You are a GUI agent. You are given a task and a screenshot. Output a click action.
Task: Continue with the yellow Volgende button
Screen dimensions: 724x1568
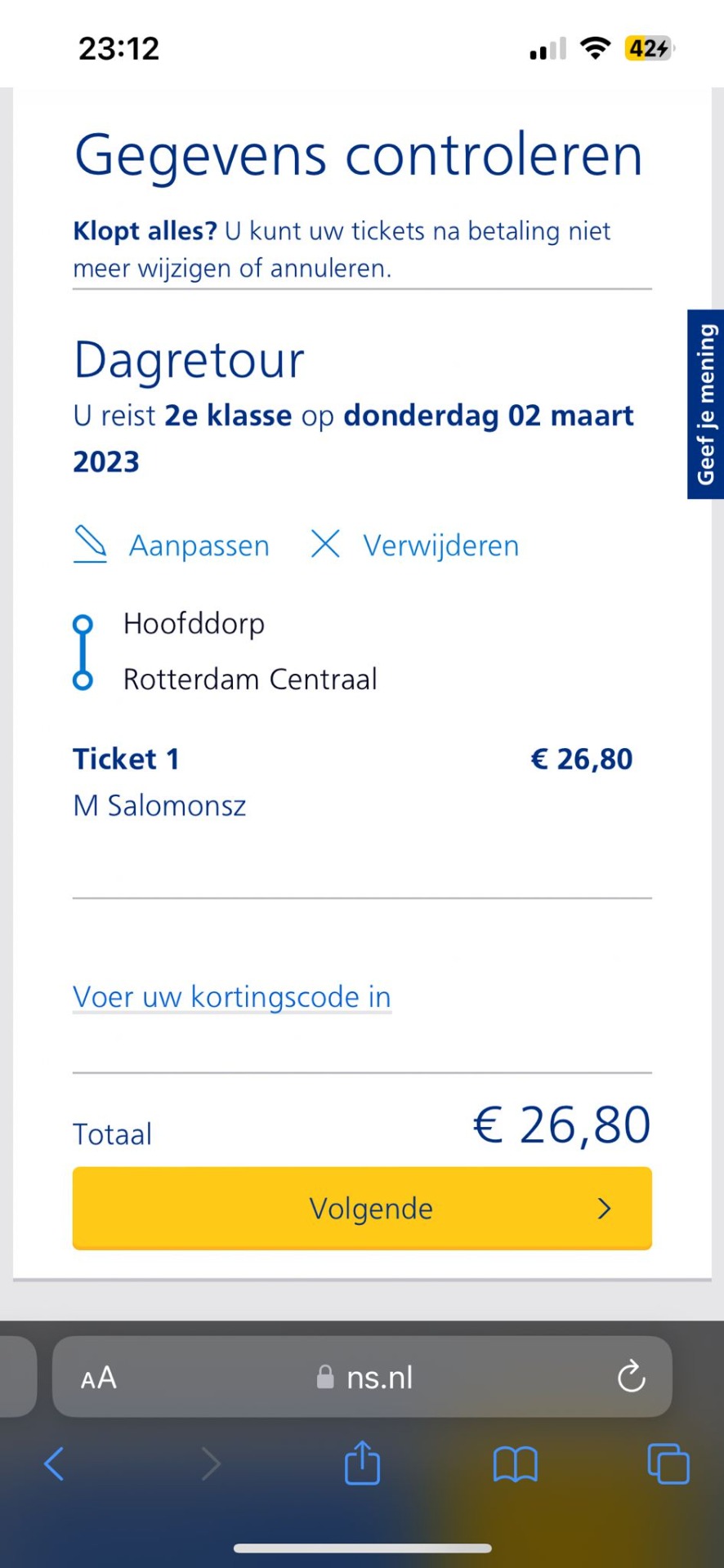(x=362, y=1209)
